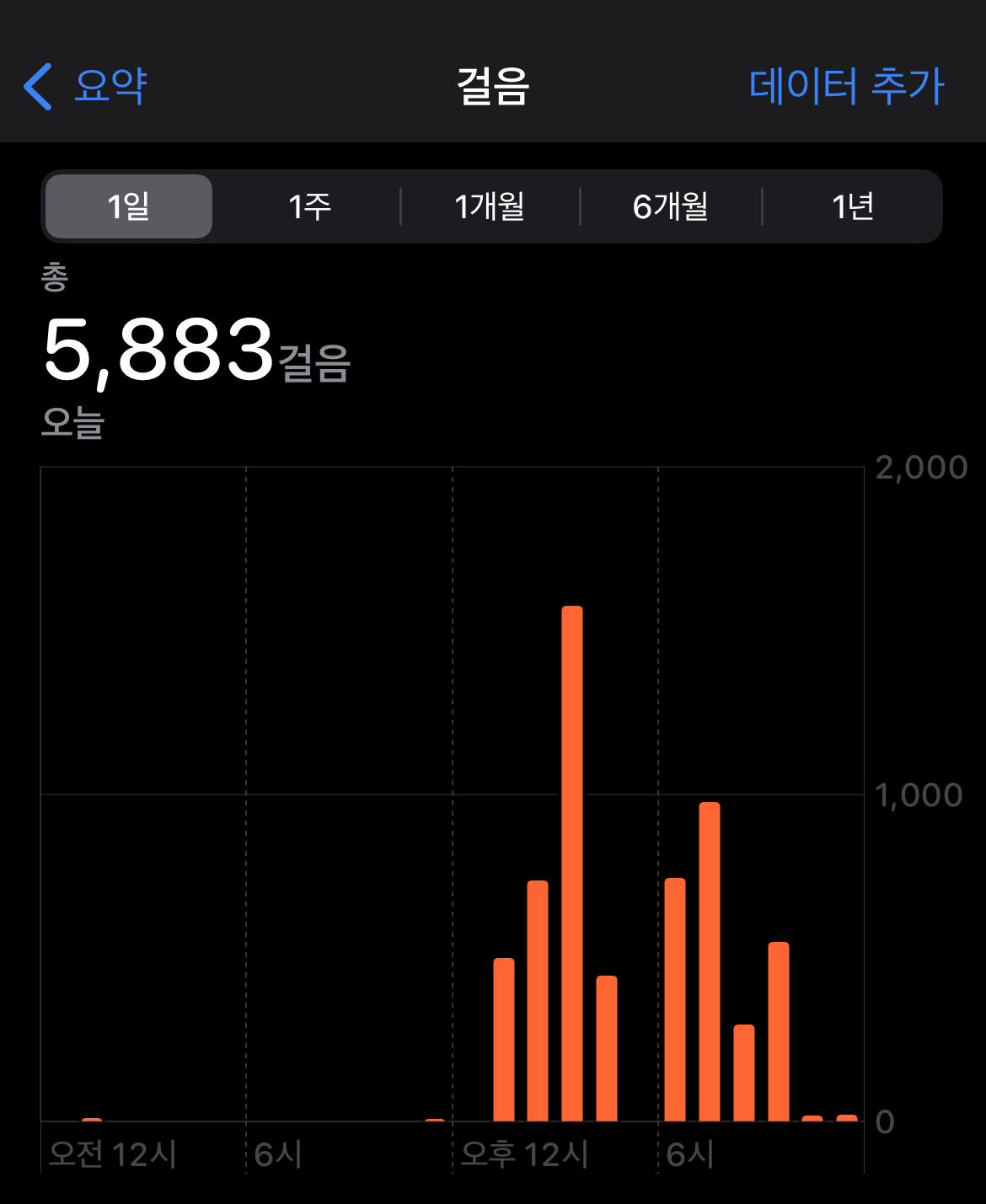Go back to 요약 summary
Image resolution: width=986 pixels, height=1204 pixels.
(86, 86)
